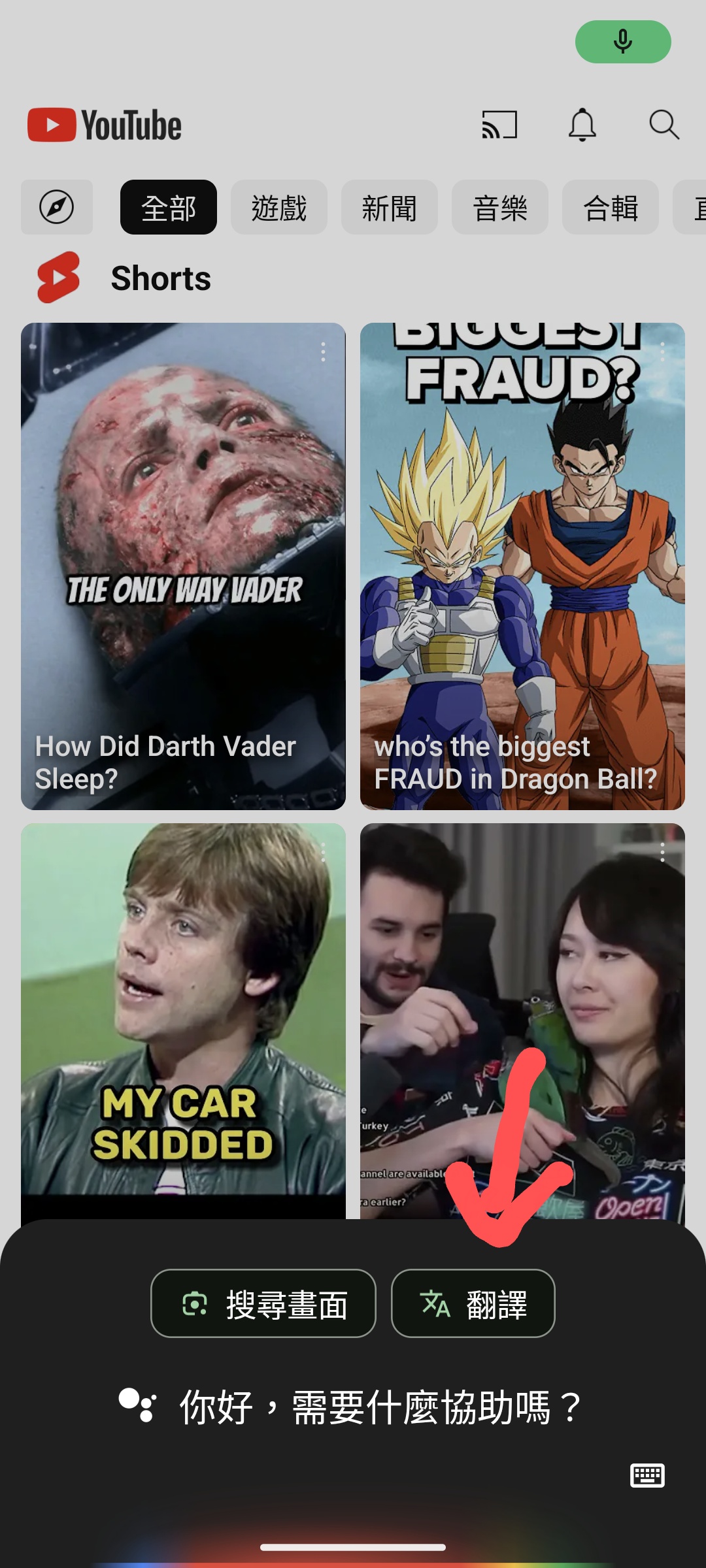Select the 新聞 chip

pyautogui.click(x=390, y=207)
